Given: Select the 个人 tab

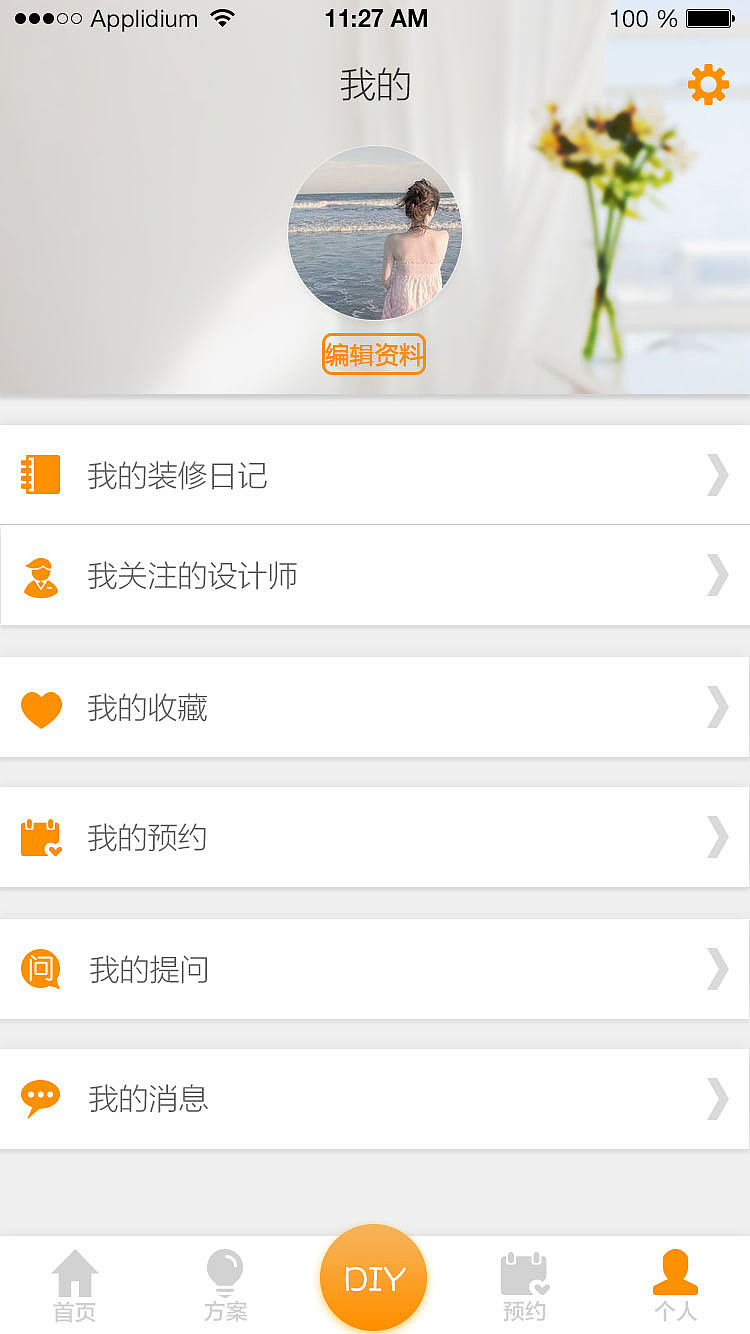Looking at the screenshot, I should [675, 1286].
